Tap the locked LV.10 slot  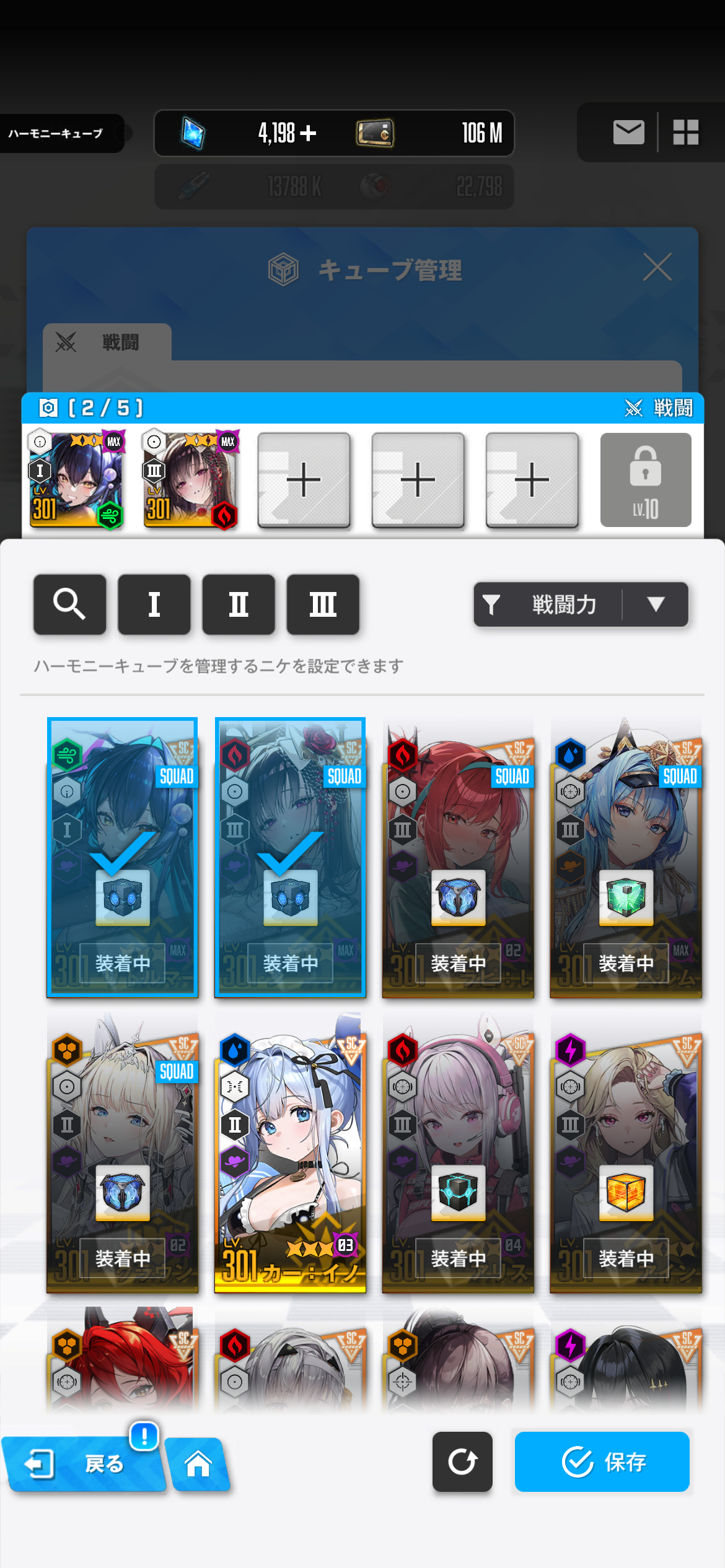(646, 480)
